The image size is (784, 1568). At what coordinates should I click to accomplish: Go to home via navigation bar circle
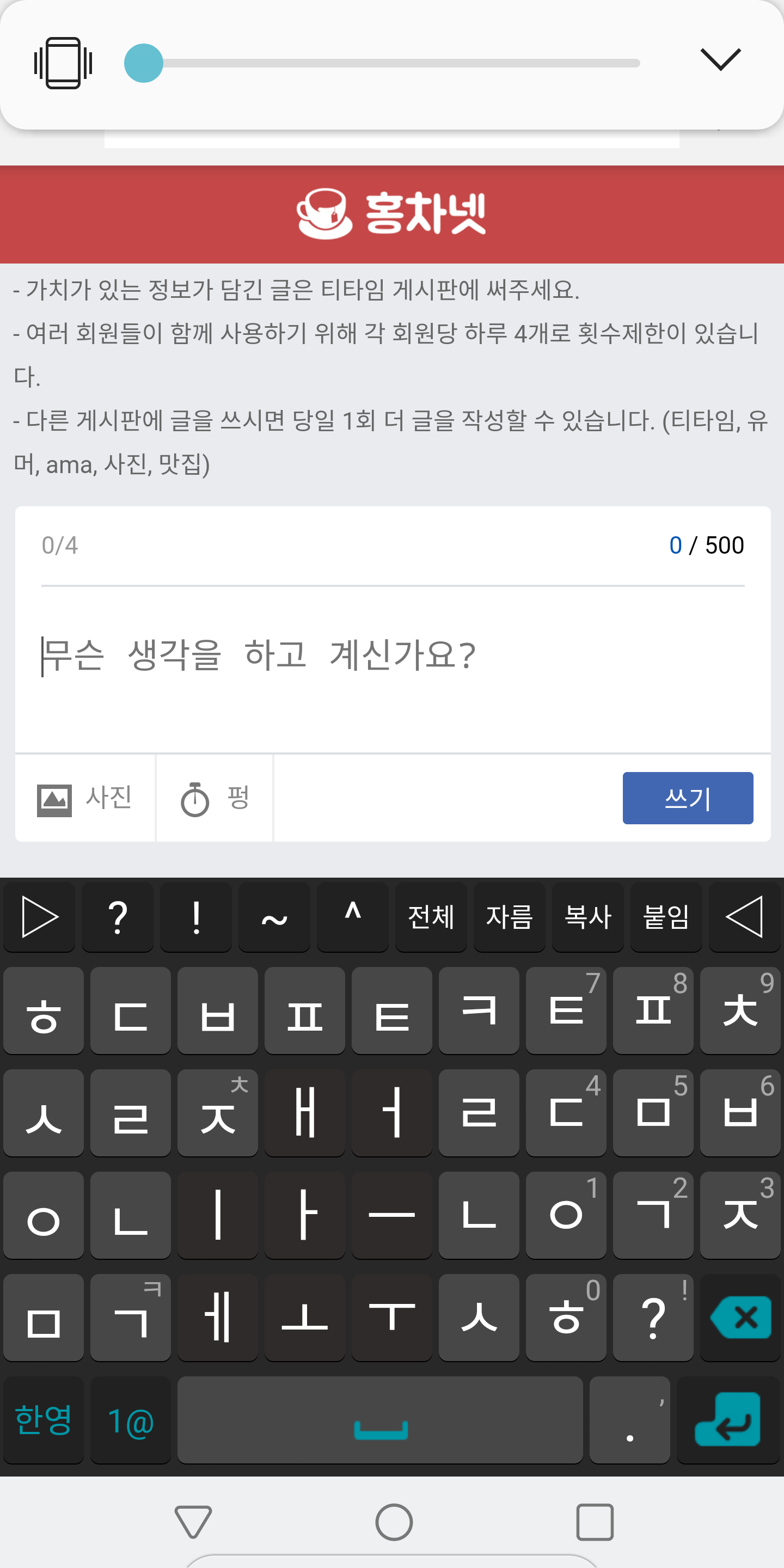pos(394,1522)
